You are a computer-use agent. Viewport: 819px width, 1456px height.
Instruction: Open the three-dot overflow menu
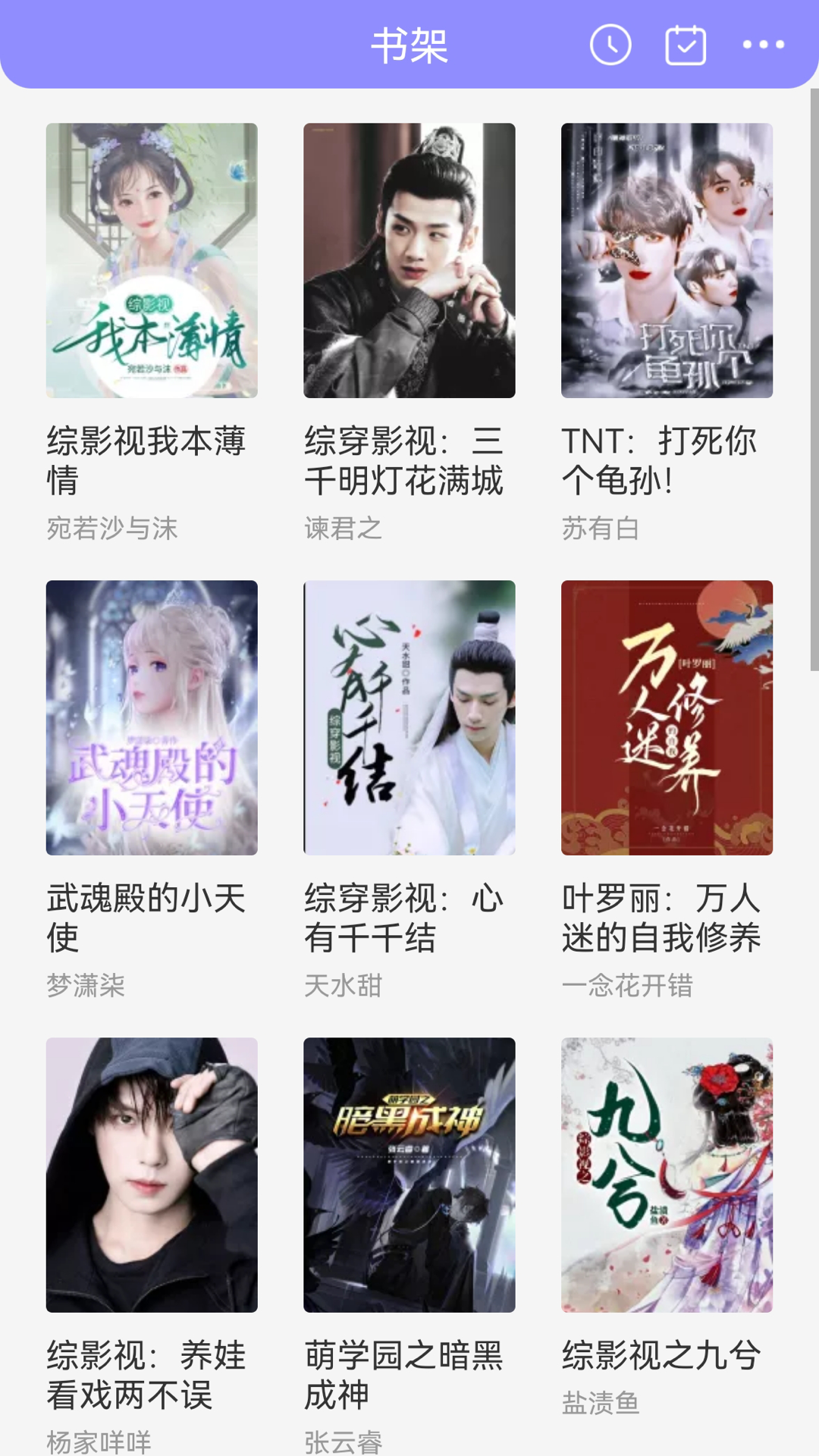[763, 45]
